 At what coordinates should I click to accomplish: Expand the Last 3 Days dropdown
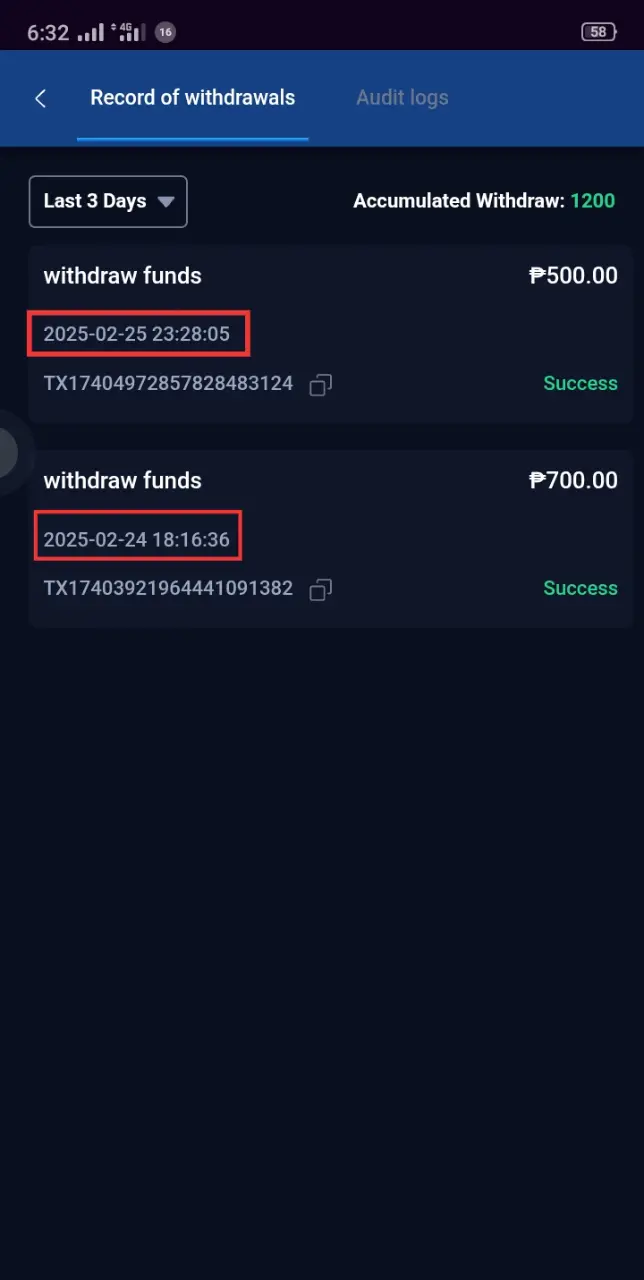coord(108,201)
